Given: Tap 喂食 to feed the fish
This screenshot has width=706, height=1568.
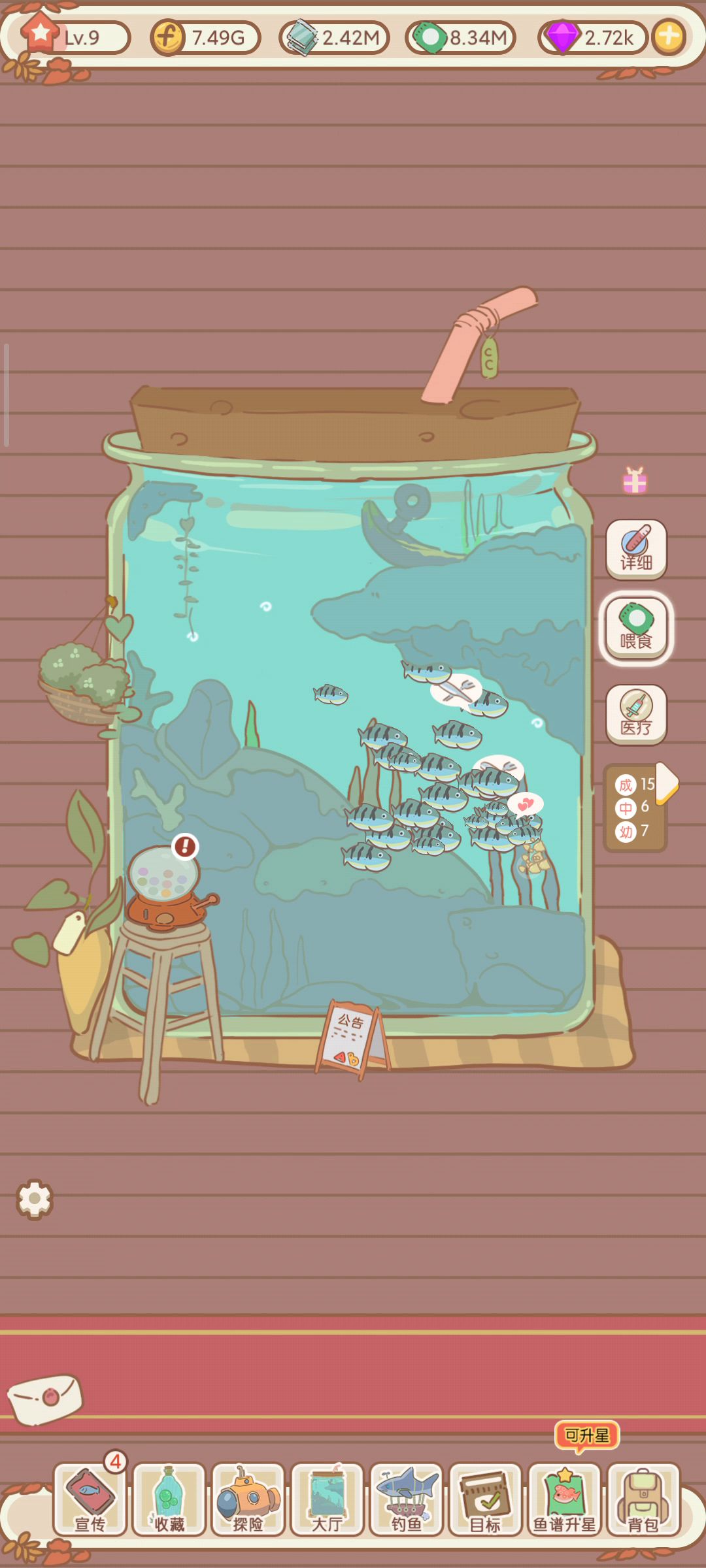Looking at the screenshot, I should [636, 629].
